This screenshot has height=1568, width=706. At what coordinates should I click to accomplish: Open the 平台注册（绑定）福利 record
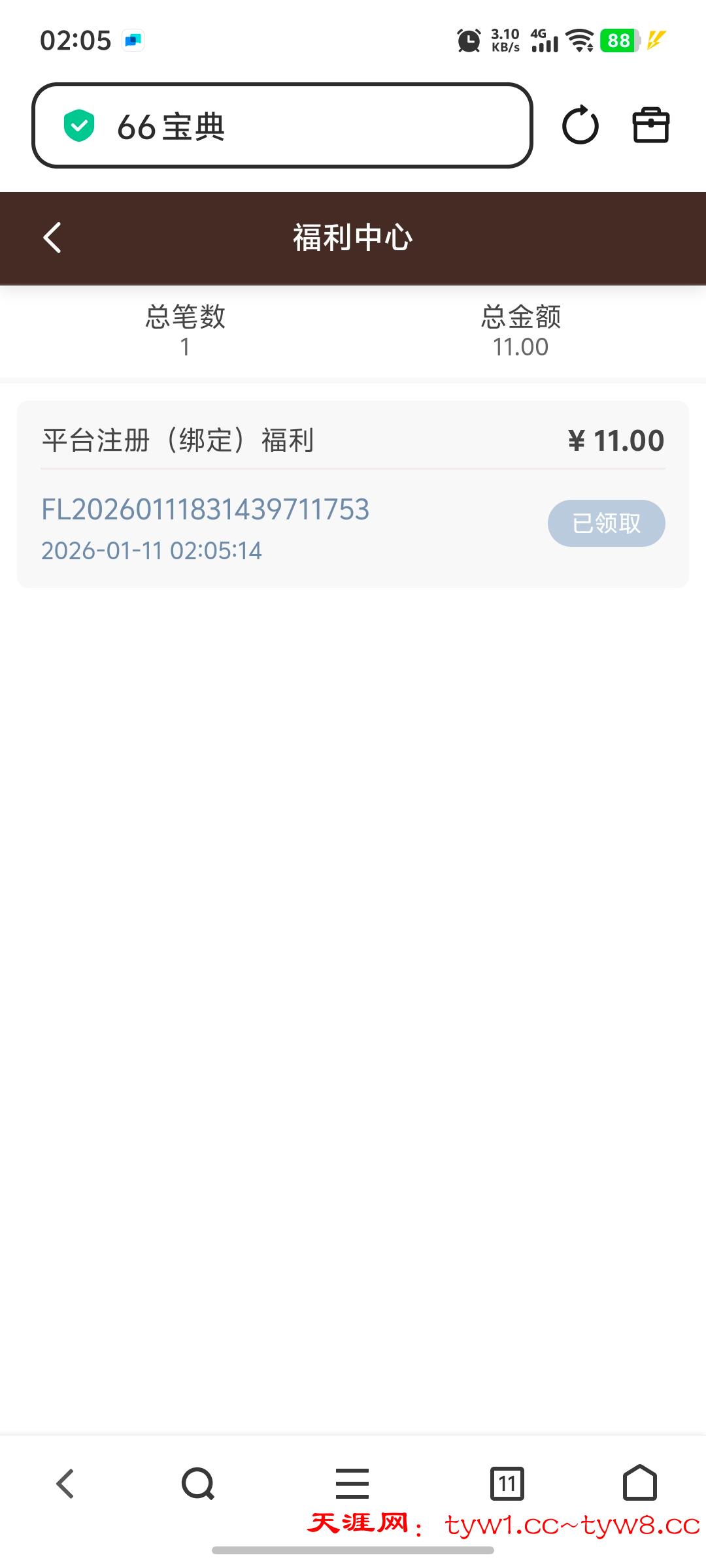pos(178,440)
